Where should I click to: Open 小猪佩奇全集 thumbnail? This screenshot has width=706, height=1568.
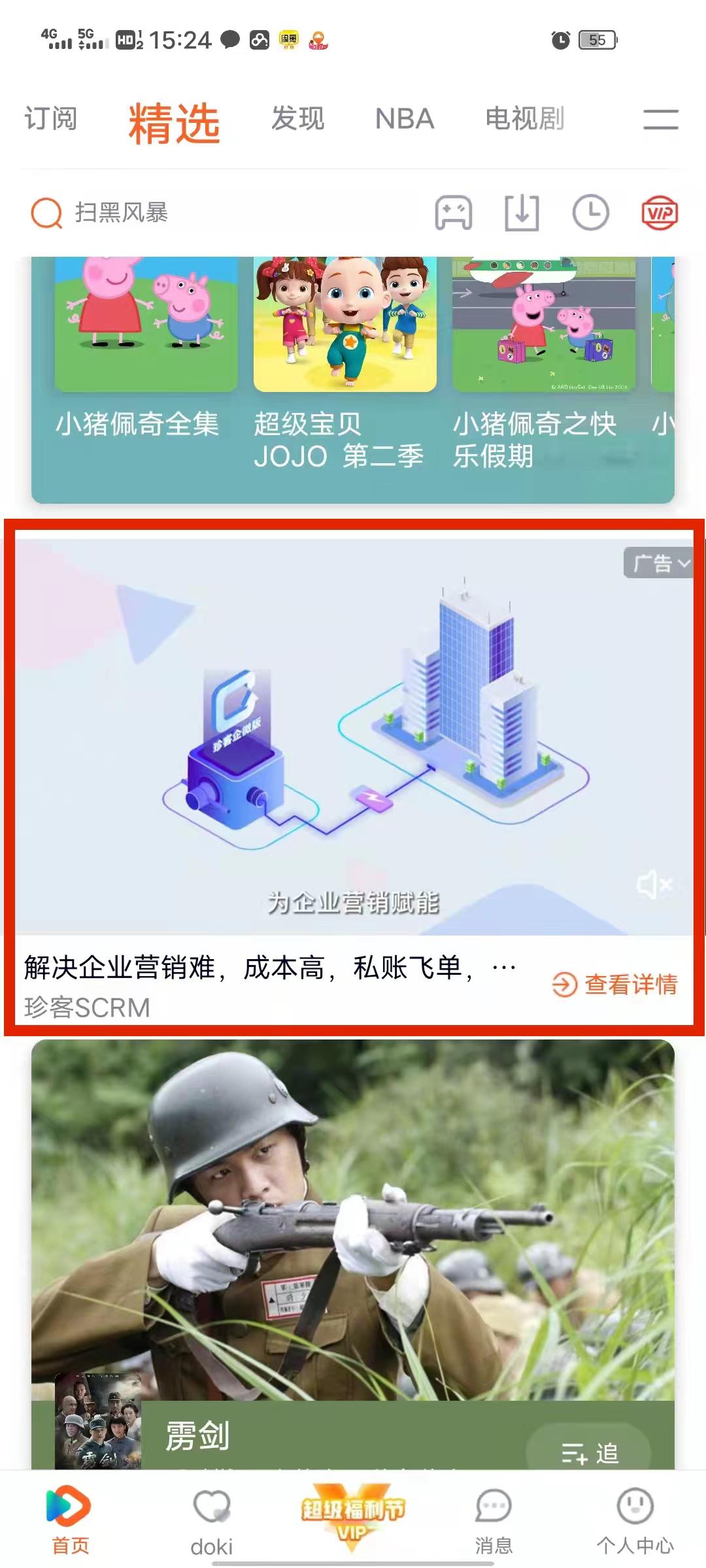click(146, 324)
